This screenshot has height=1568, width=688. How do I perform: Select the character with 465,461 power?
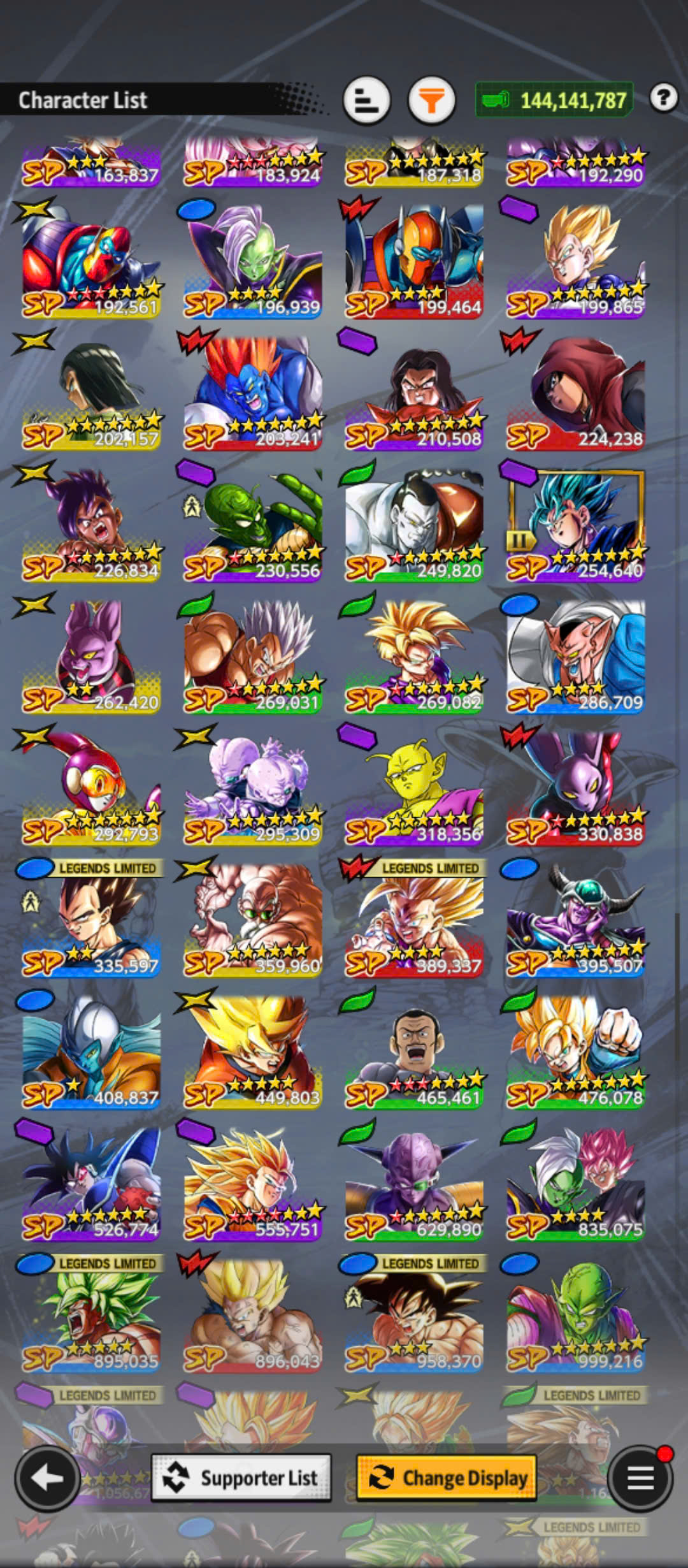pyautogui.click(x=414, y=1052)
